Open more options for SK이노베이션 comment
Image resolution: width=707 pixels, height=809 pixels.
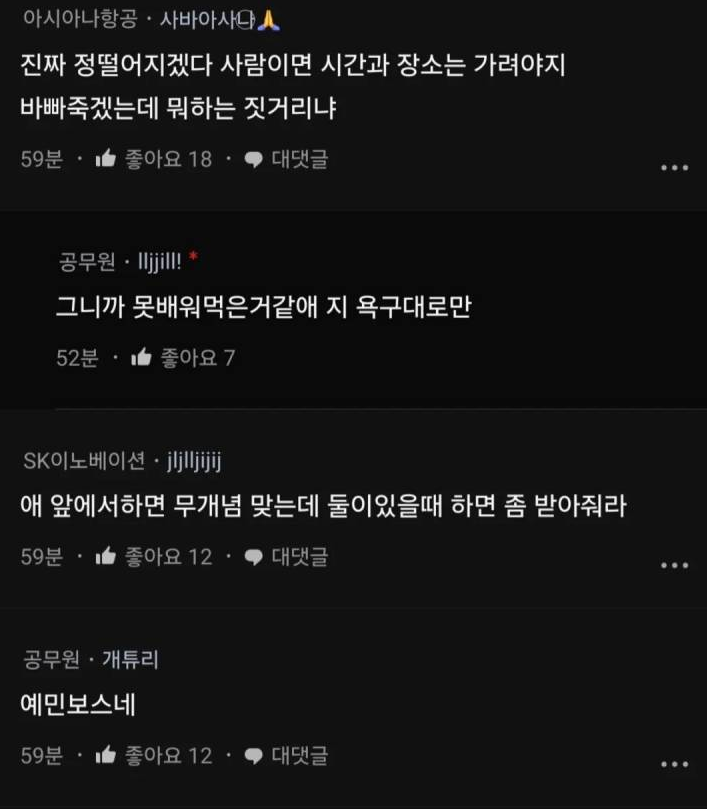click(675, 565)
